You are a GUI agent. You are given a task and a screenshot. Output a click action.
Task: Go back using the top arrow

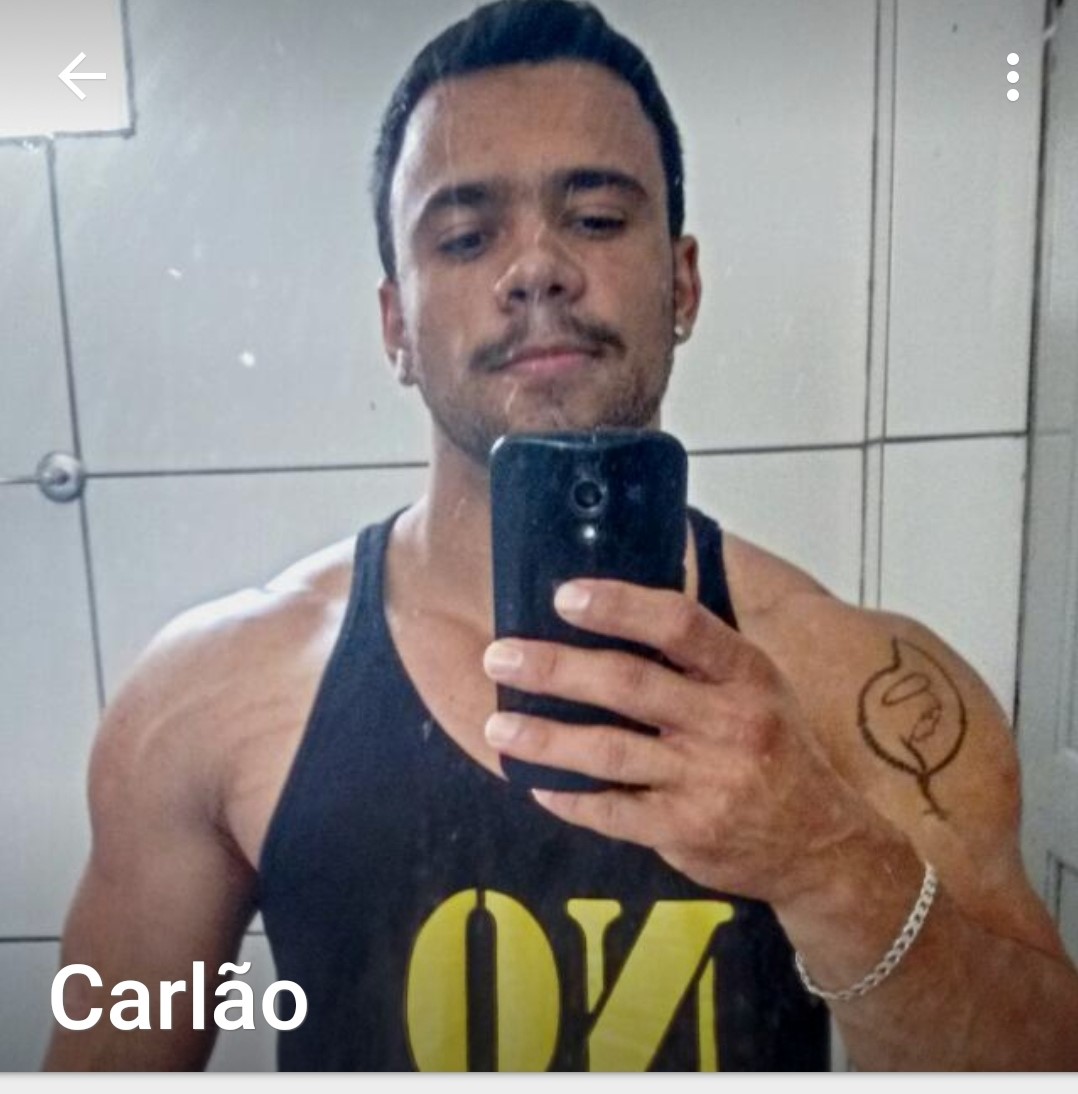coord(82,77)
